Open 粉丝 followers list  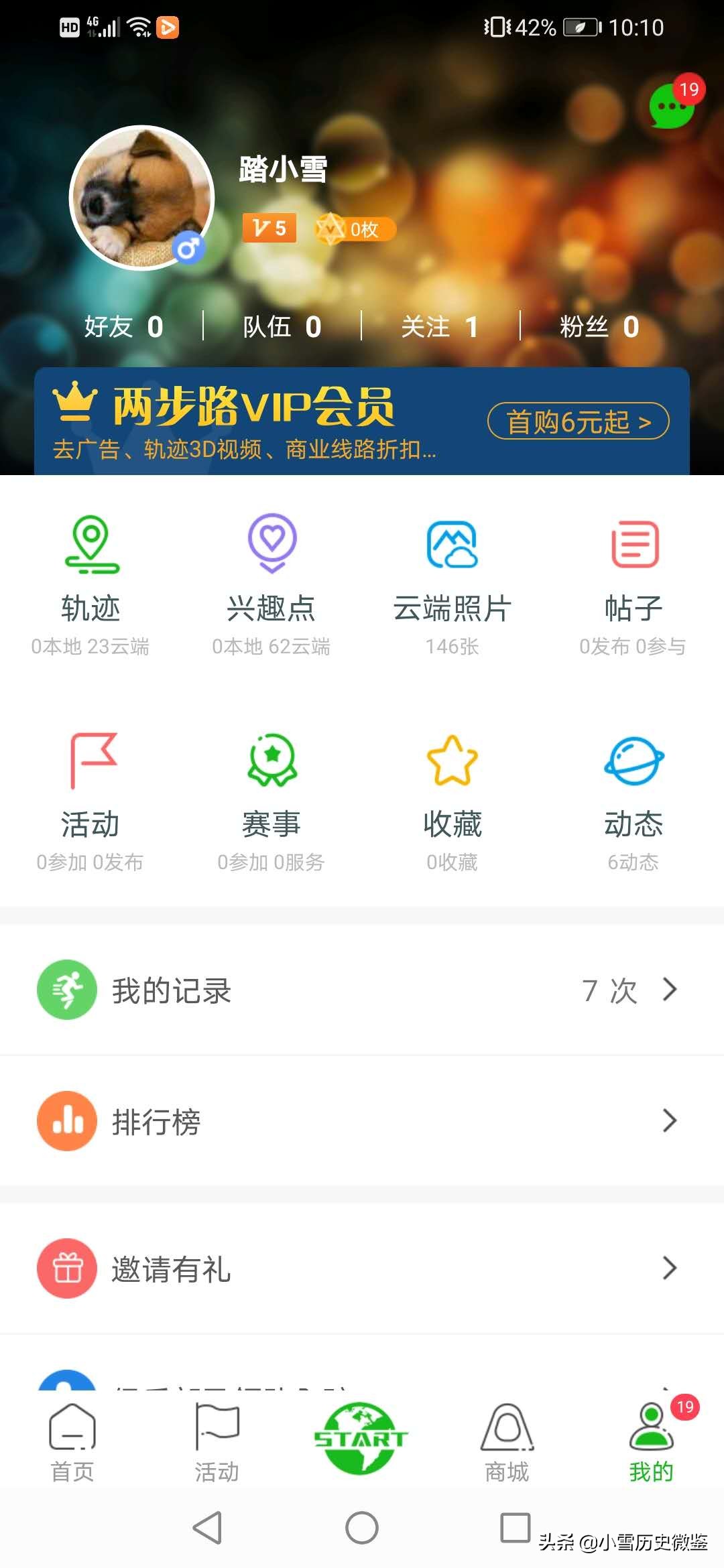[599, 327]
